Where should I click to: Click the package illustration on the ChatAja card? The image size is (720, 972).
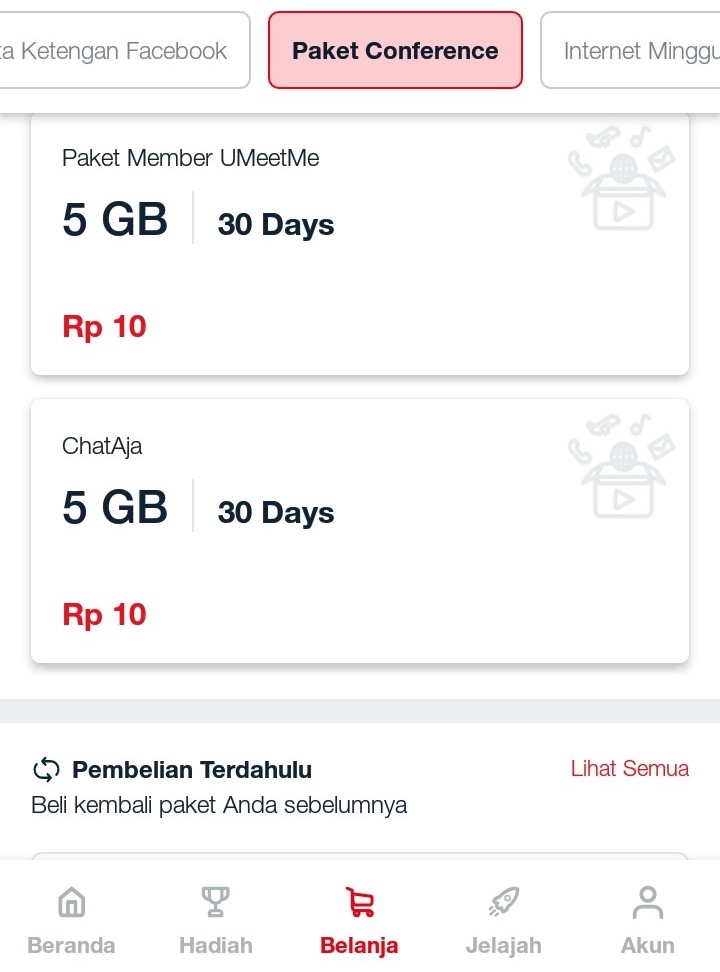[x=622, y=468]
